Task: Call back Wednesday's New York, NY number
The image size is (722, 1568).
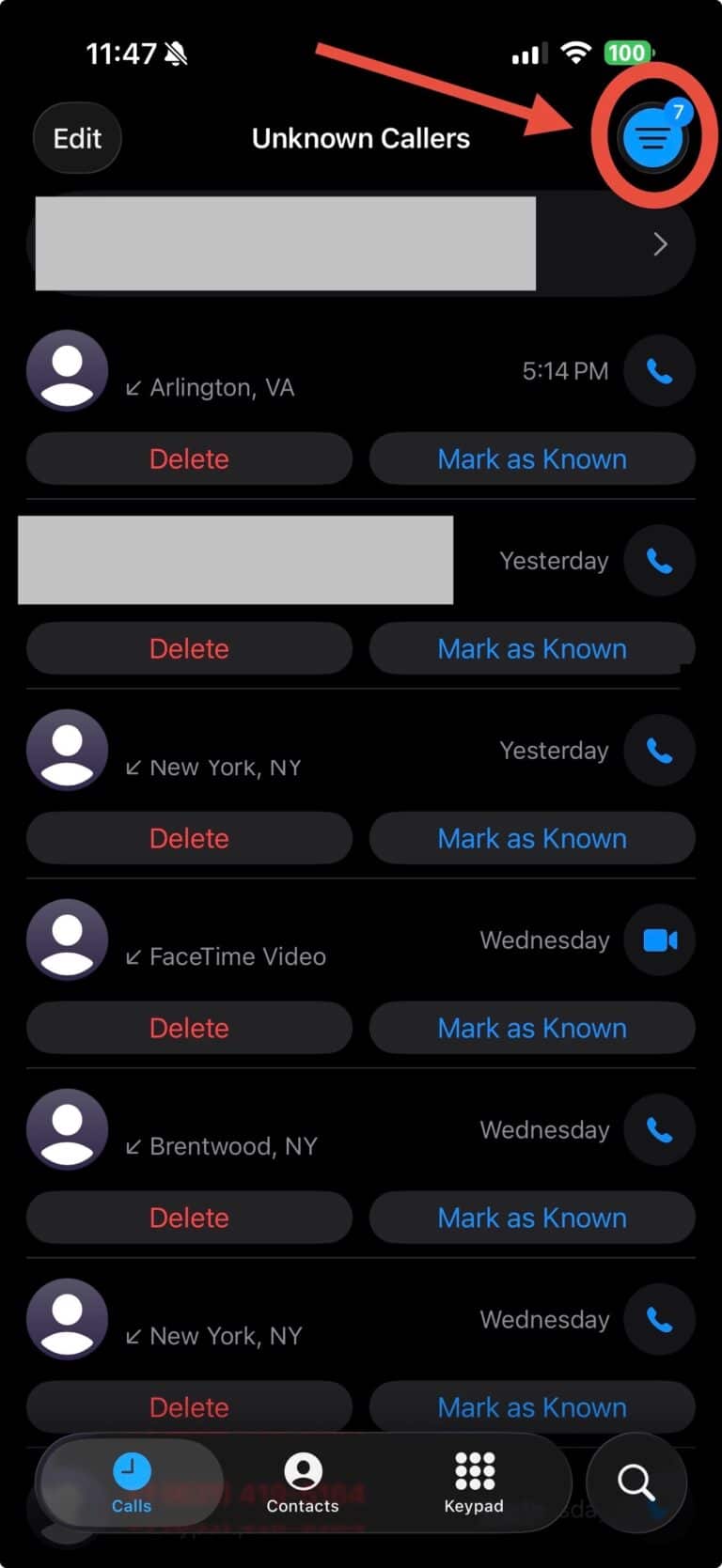Action: coord(660,1320)
